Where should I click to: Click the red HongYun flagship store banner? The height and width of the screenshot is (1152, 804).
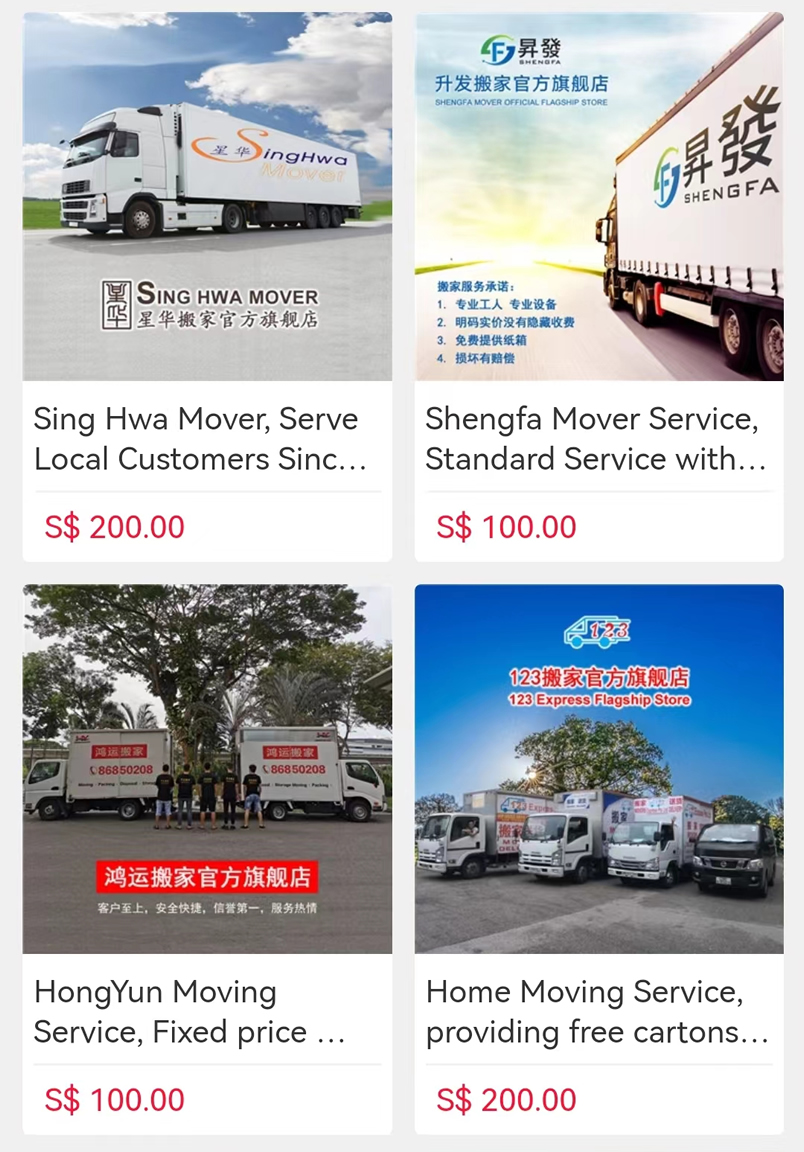205,878
